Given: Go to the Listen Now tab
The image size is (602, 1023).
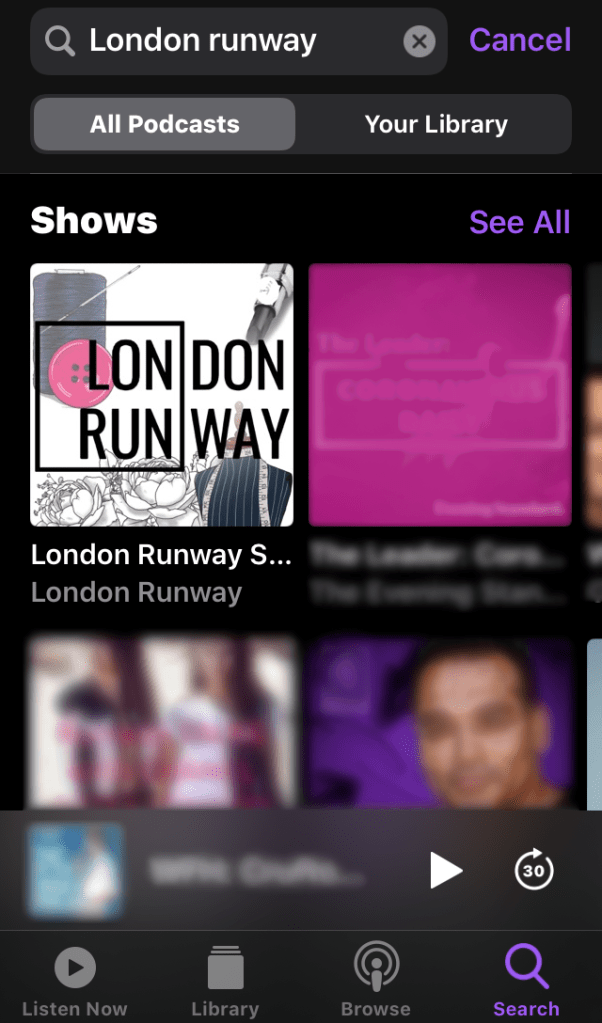Looking at the screenshot, I should (74, 980).
